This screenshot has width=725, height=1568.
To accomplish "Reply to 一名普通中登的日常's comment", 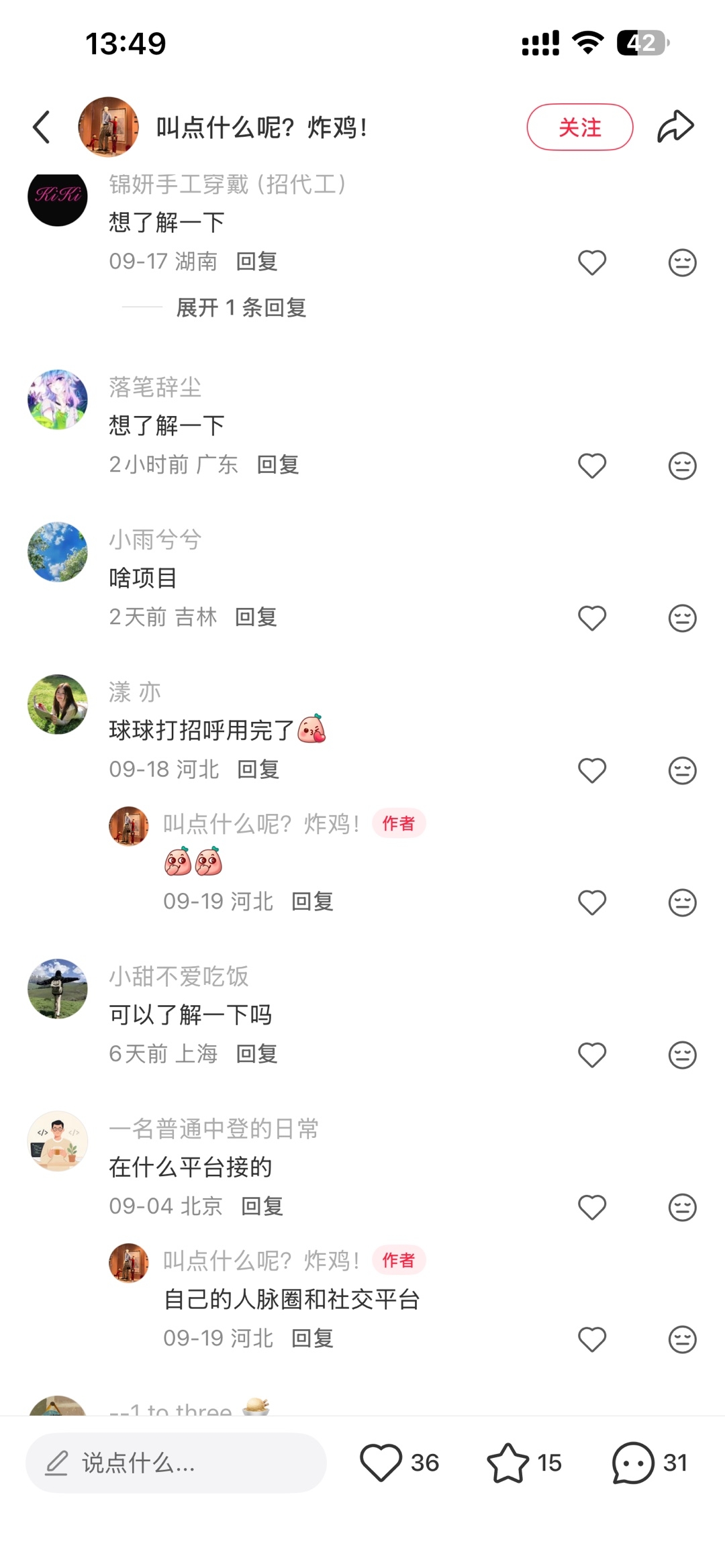I will pyautogui.click(x=262, y=1206).
